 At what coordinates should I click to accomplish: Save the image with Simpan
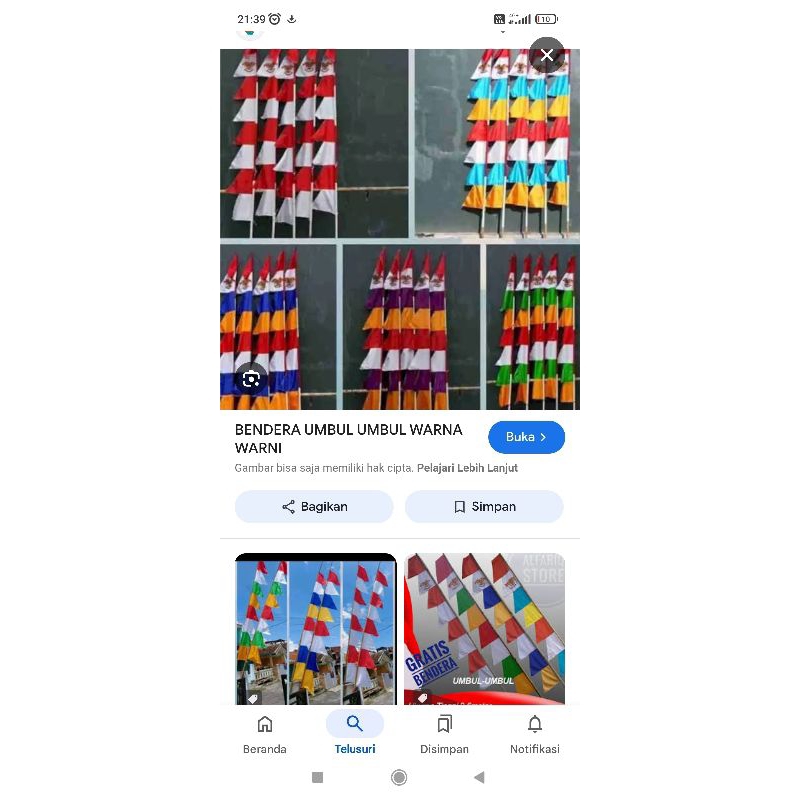click(x=484, y=507)
